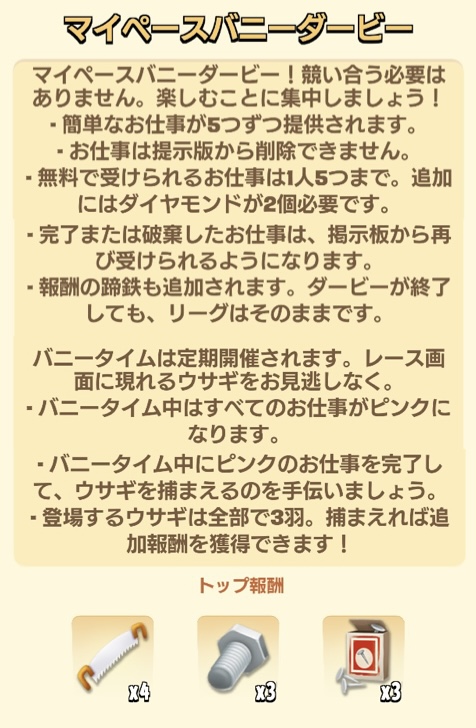Screen dimensions: 476x728
Task: Tap the saw reward tile marked x4
Action: 112,658
